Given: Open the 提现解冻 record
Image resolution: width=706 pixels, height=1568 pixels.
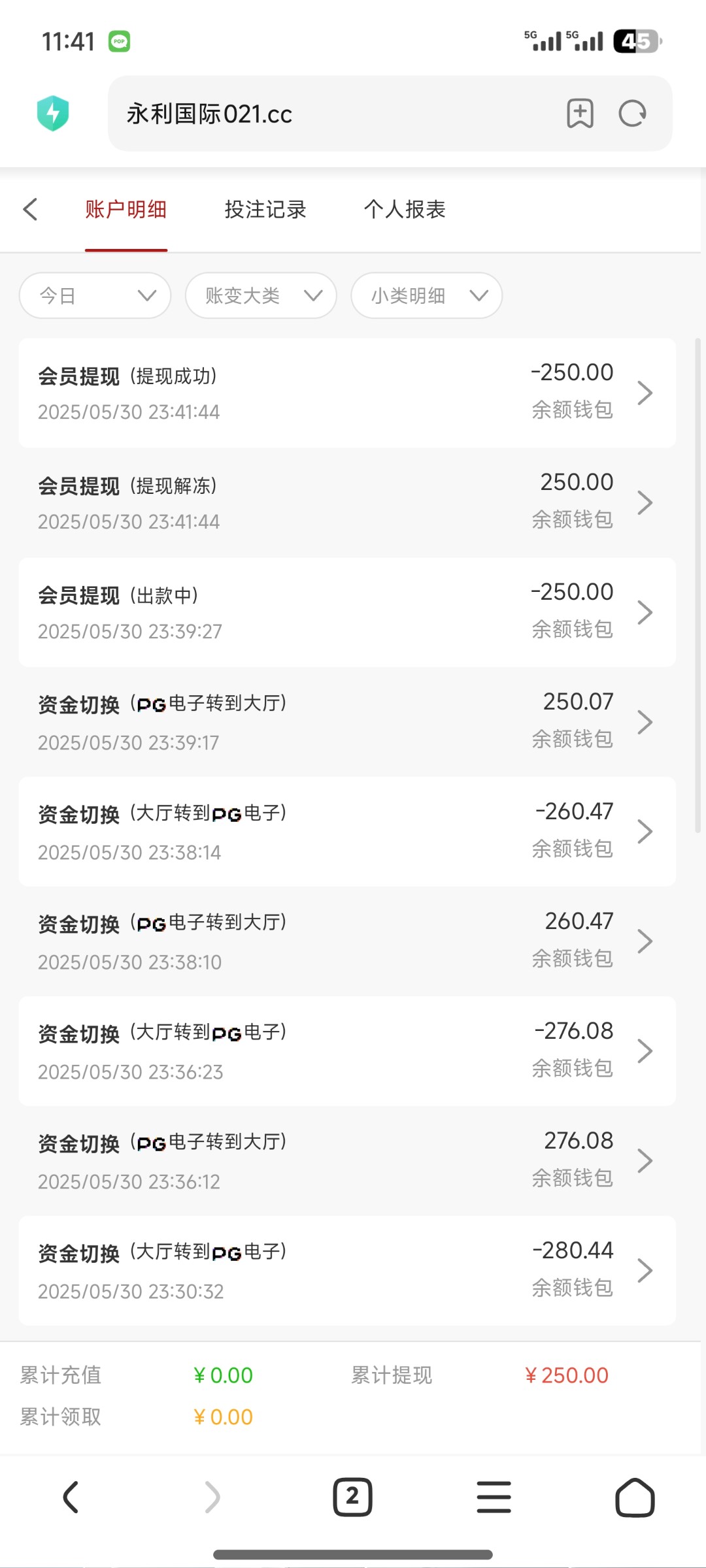Looking at the screenshot, I should pos(347,502).
